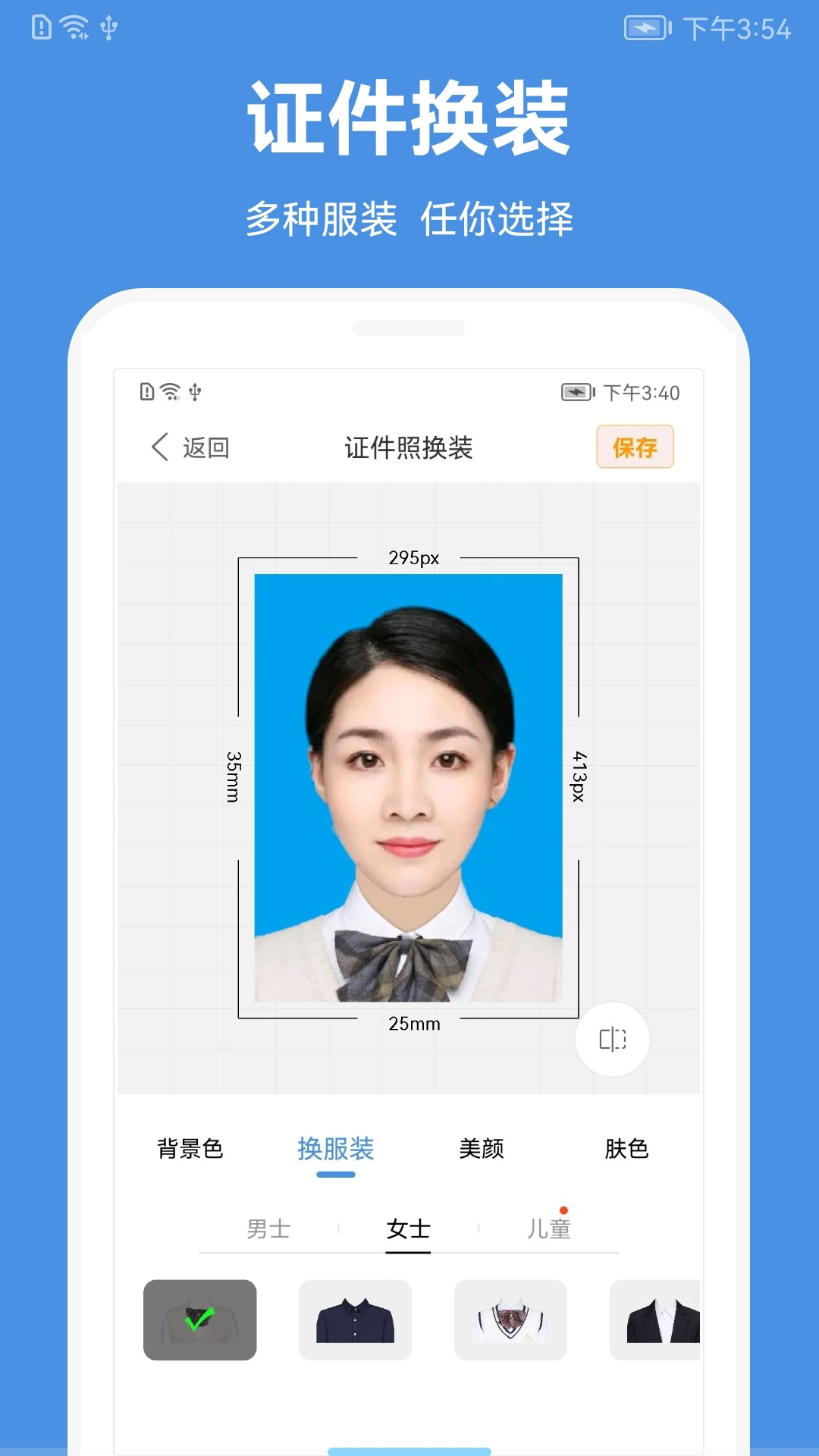
Task: Tap the Wi-Fi icon inside the phone preview status bar
Action: pos(171,393)
